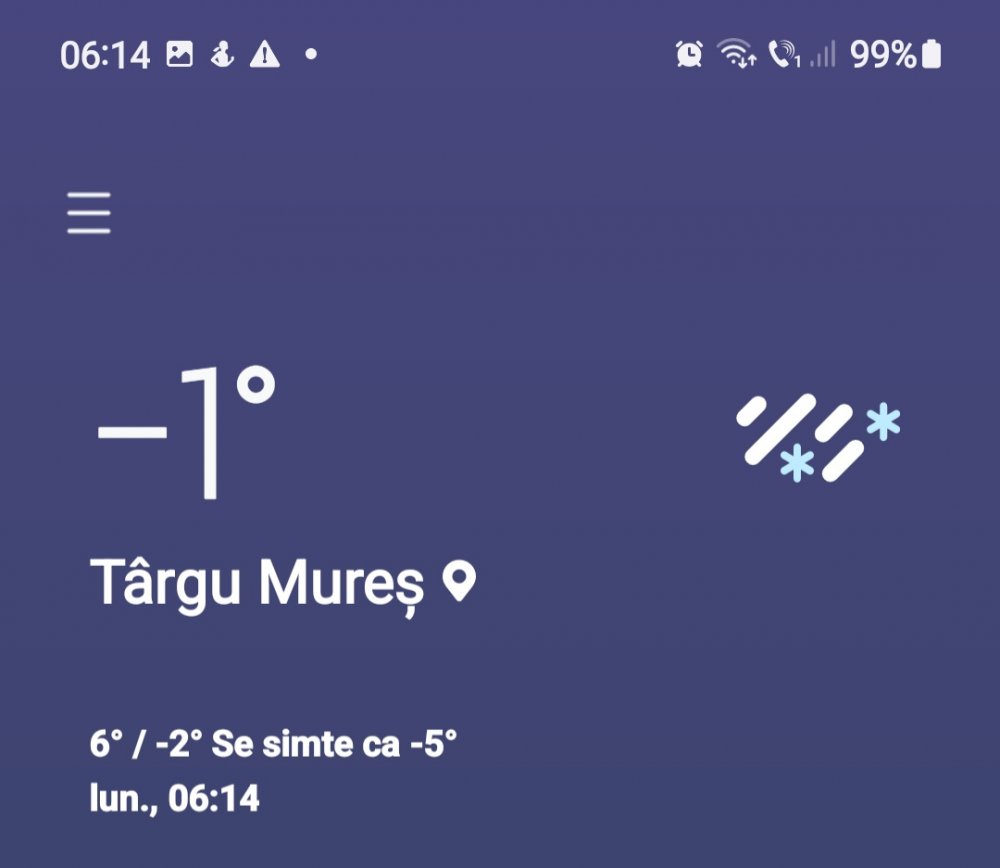Open the hamburger drawer menu
This screenshot has width=1000, height=868.
(x=89, y=213)
